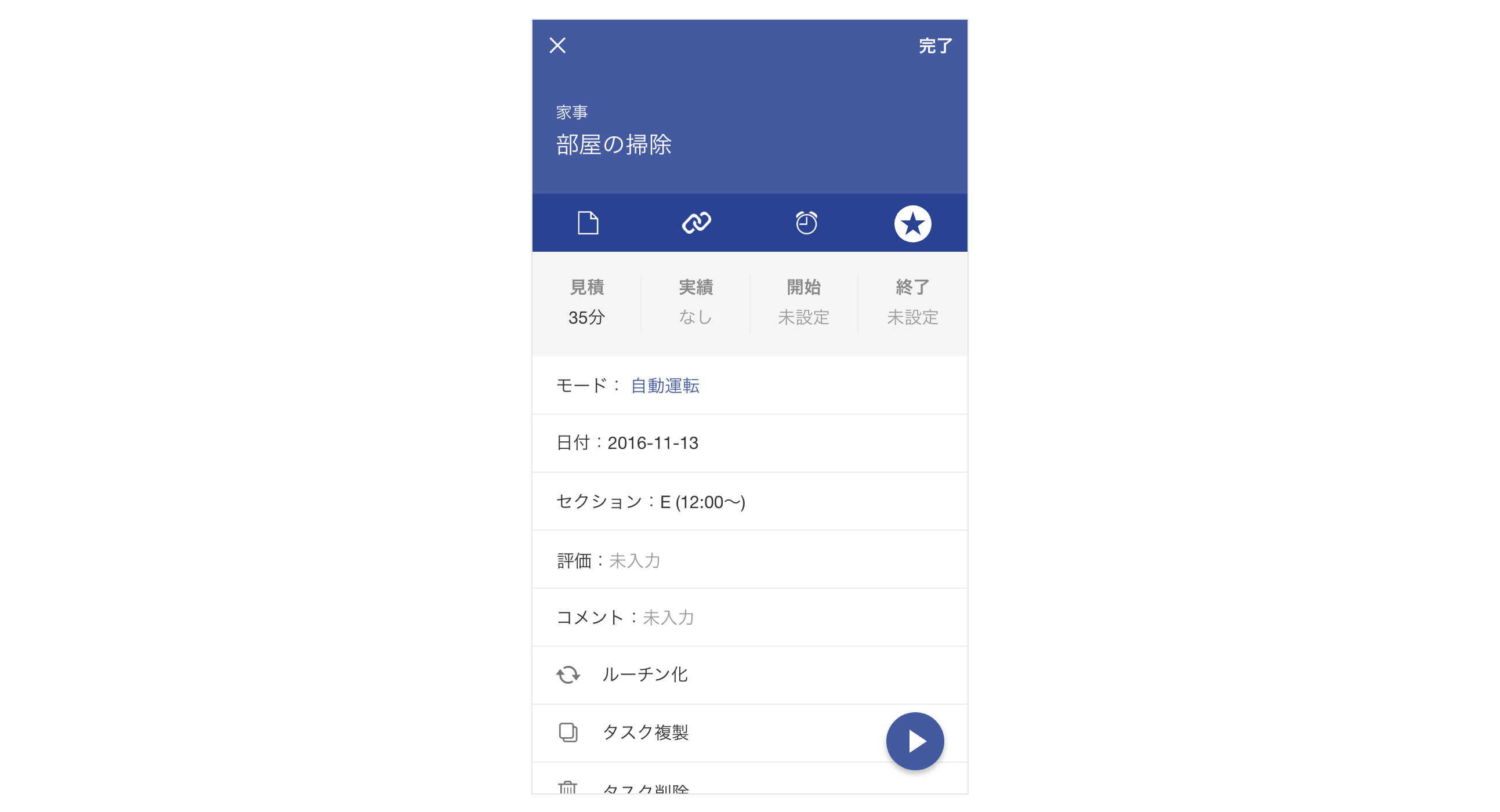The image size is (1500, 812).
Task: Close the task detail screen
Action: pyautogui.click(x=557, y=45)
